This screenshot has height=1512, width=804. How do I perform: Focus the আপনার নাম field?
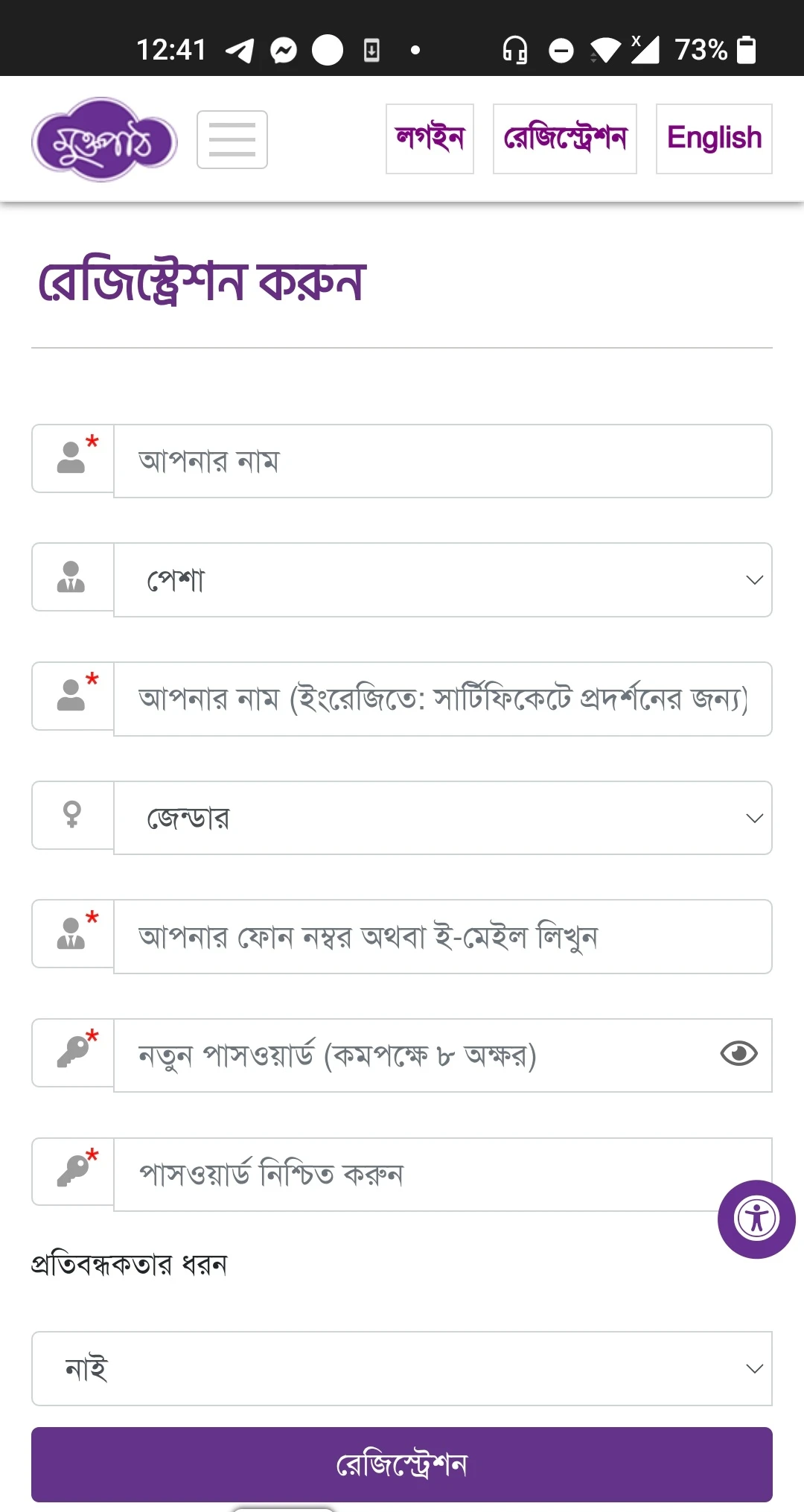click(443, 461)
